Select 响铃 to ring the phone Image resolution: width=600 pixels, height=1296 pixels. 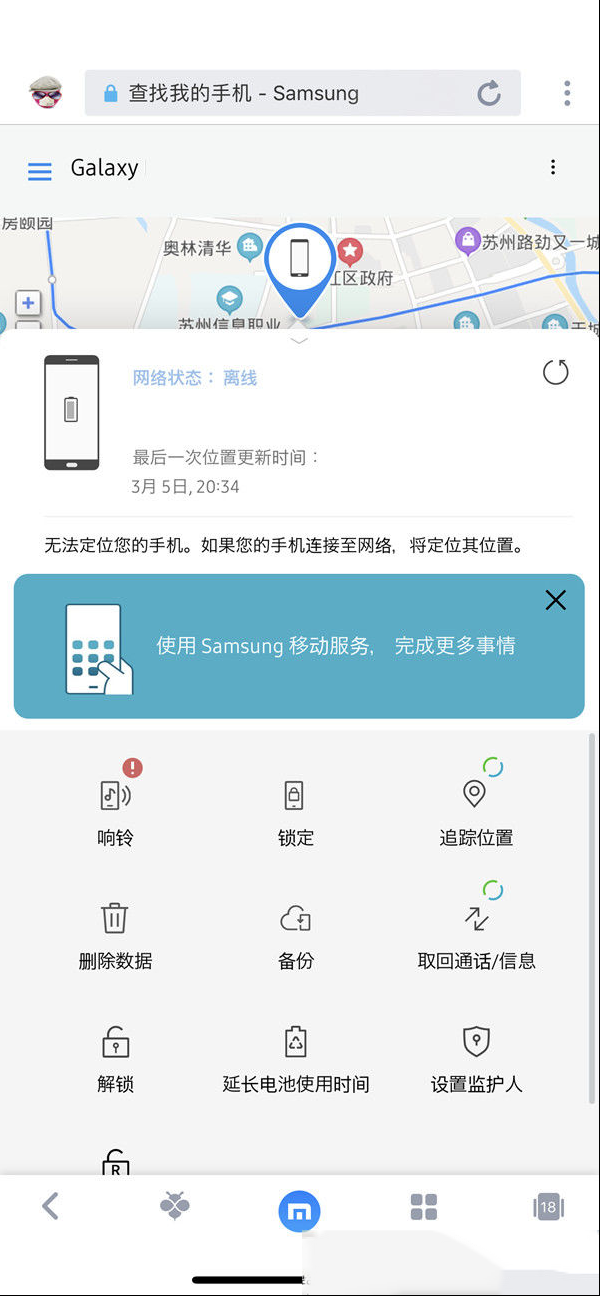pyautogui.click(x=116, y=808)
